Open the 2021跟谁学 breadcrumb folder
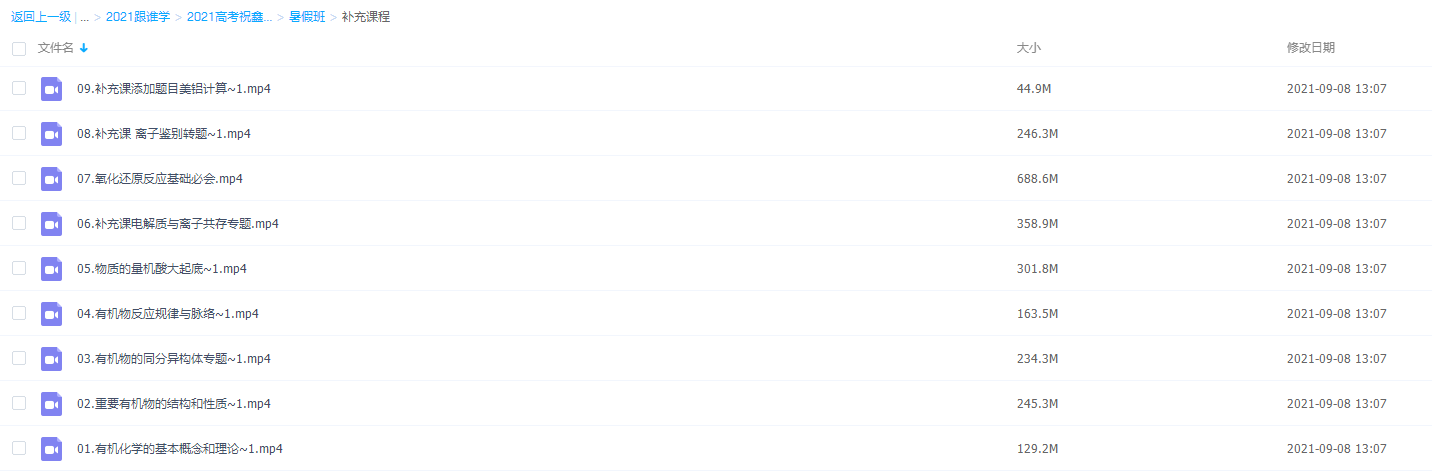 [x=138, y=17]
